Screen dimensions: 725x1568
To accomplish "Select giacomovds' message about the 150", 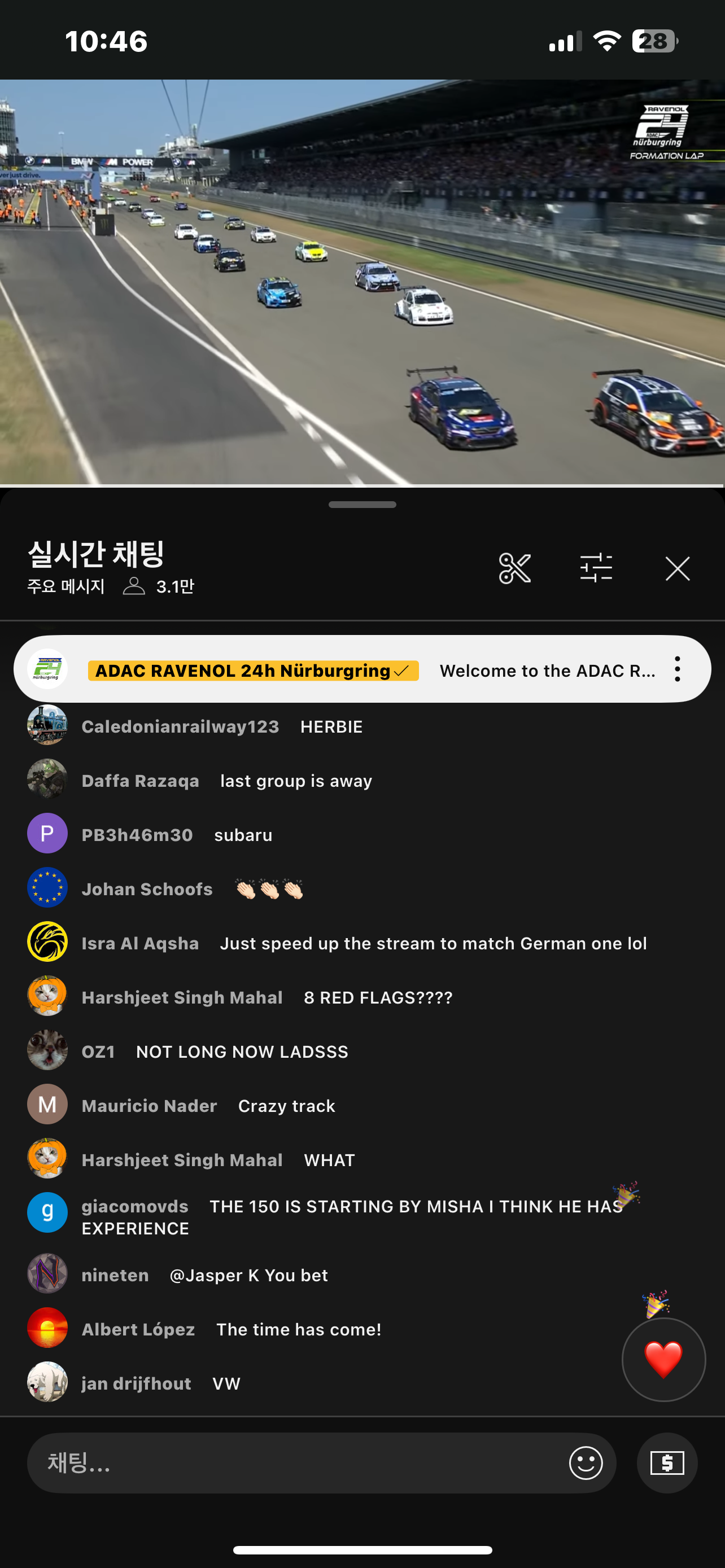I will click(353, 1217).
